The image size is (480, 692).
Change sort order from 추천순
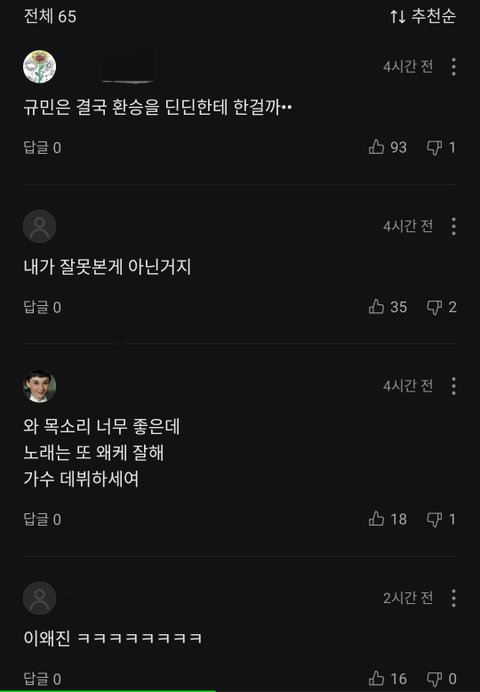click(x=423, y=16)
